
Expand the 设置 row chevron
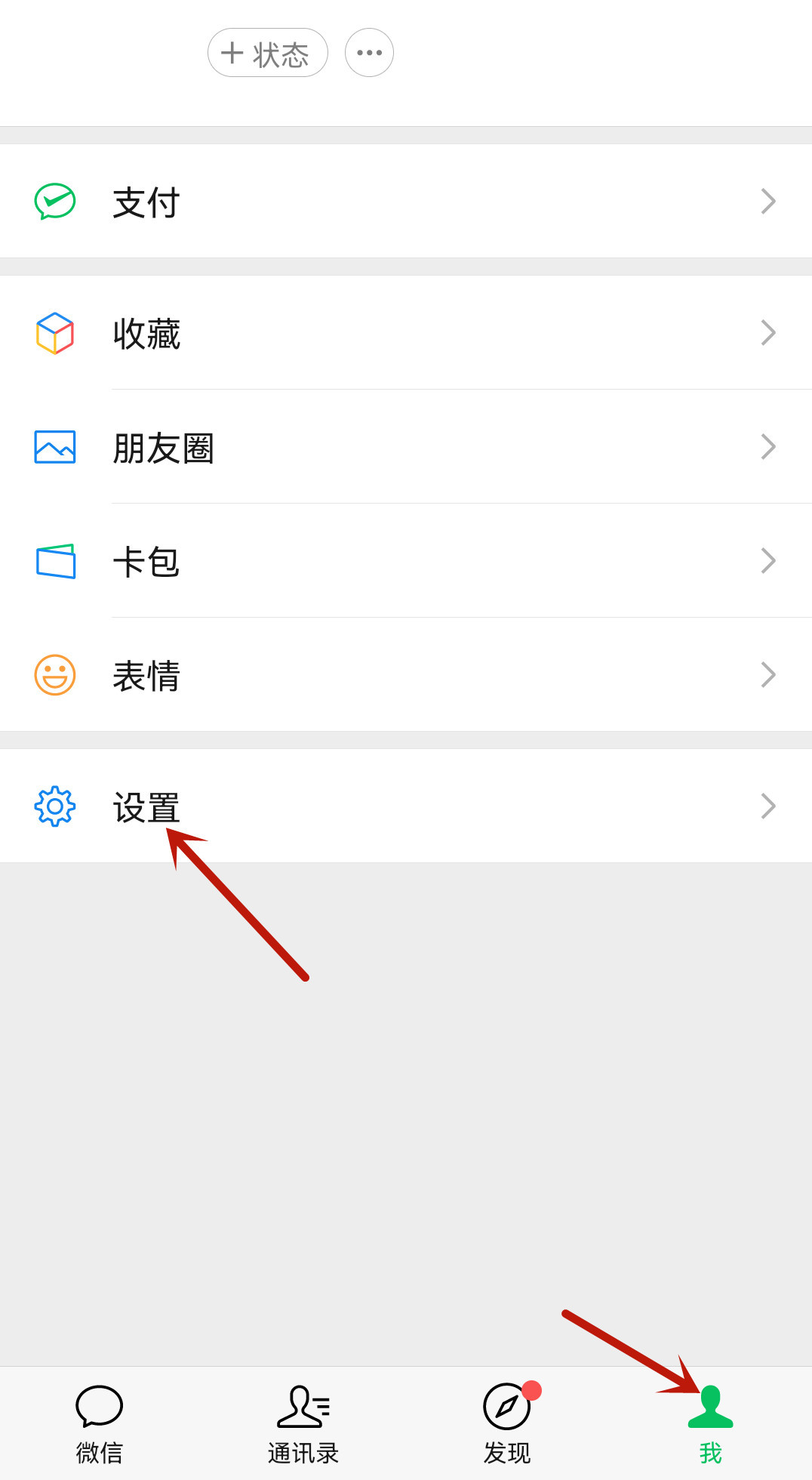pyautogui.click(x=768, y=806)
